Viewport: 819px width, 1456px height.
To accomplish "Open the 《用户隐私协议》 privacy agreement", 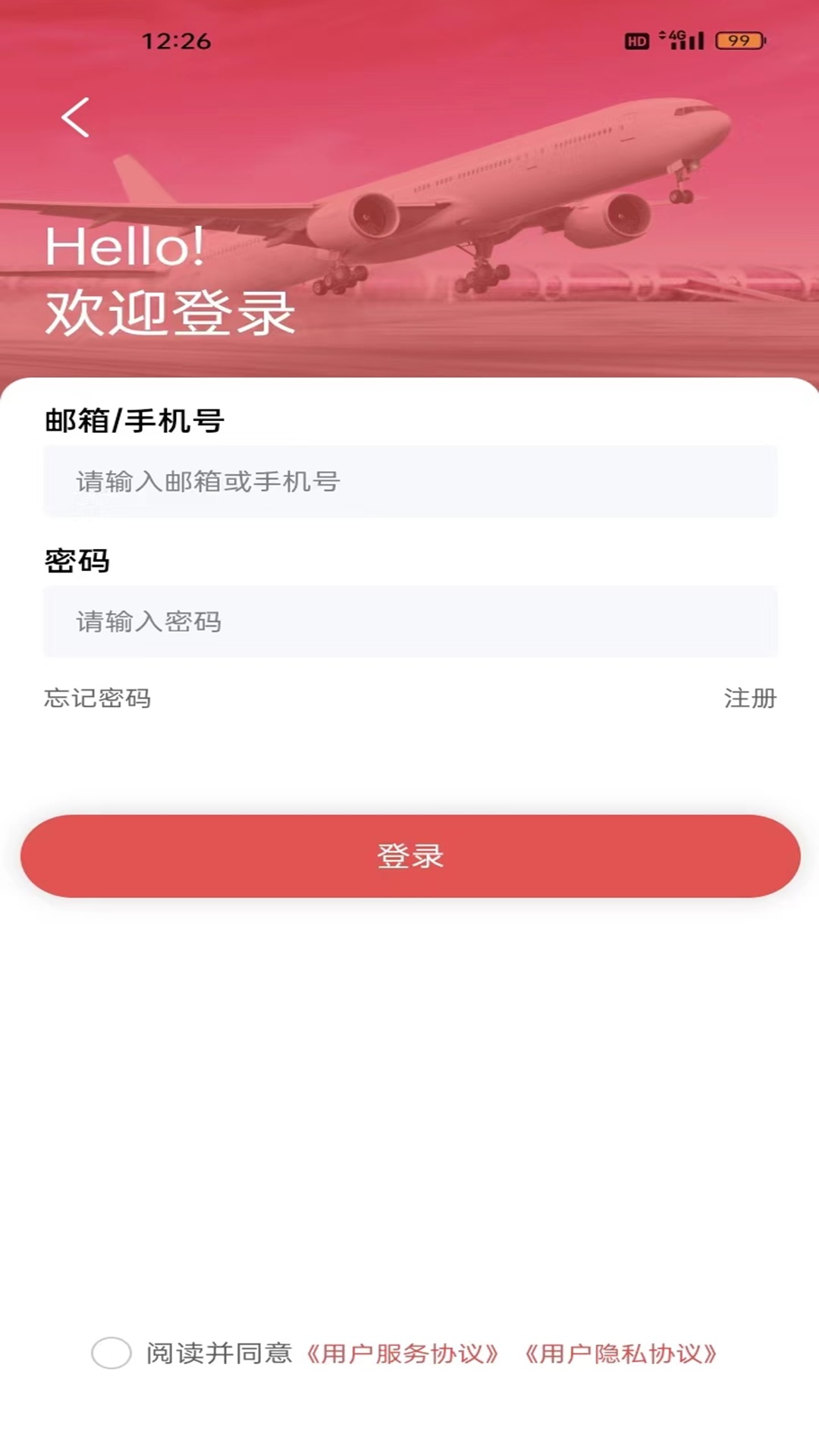I will coord(620,1354).
